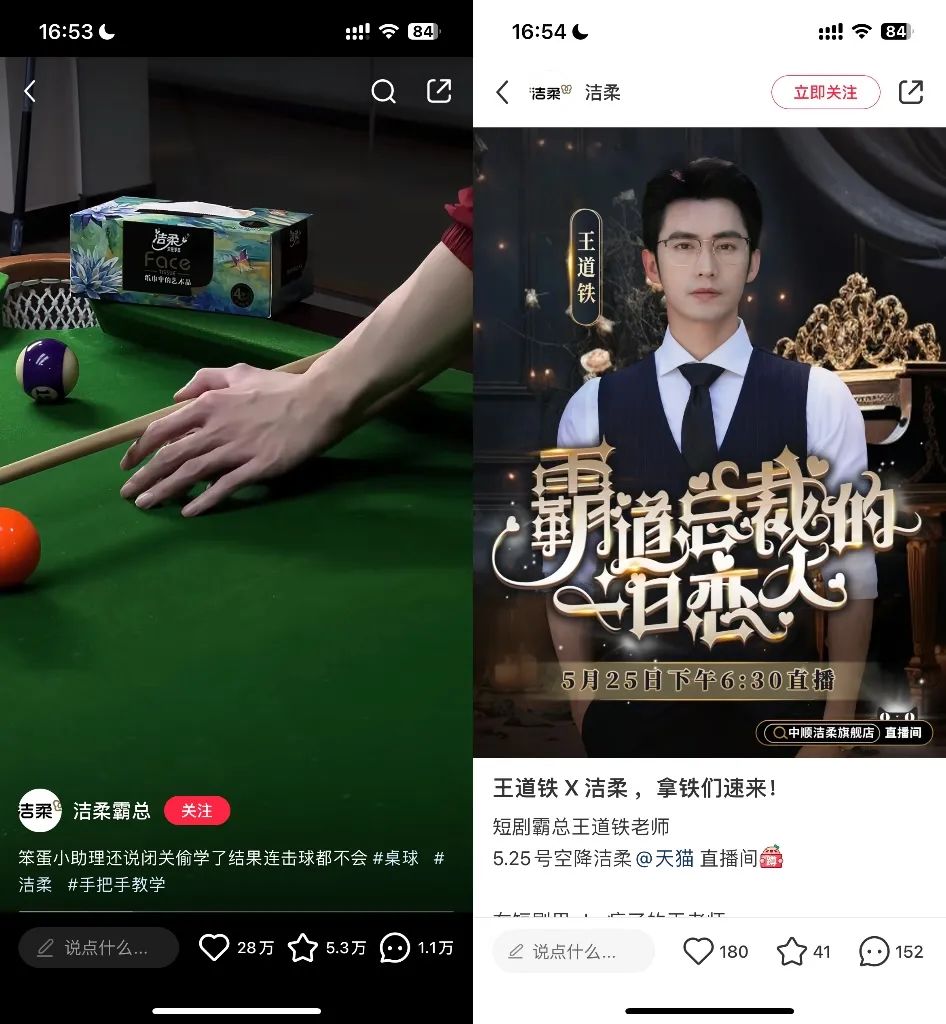
Task: Share the 王道铁 X 洁柔 post
Action: click(x=911, y=92)
